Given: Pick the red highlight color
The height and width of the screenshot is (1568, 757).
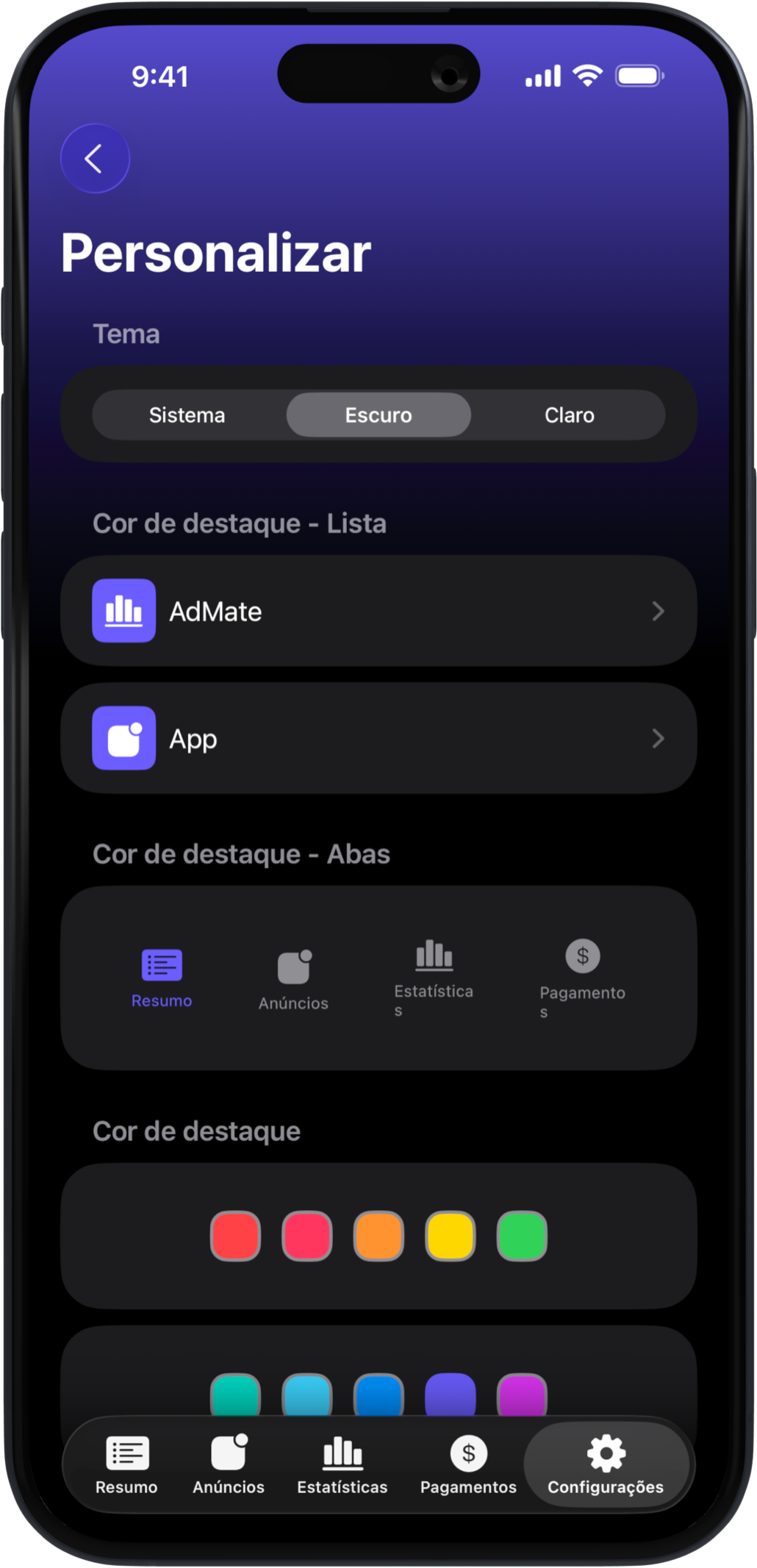Looking at the screenshot, I should pyautogui.click(x=235, y=1236).
